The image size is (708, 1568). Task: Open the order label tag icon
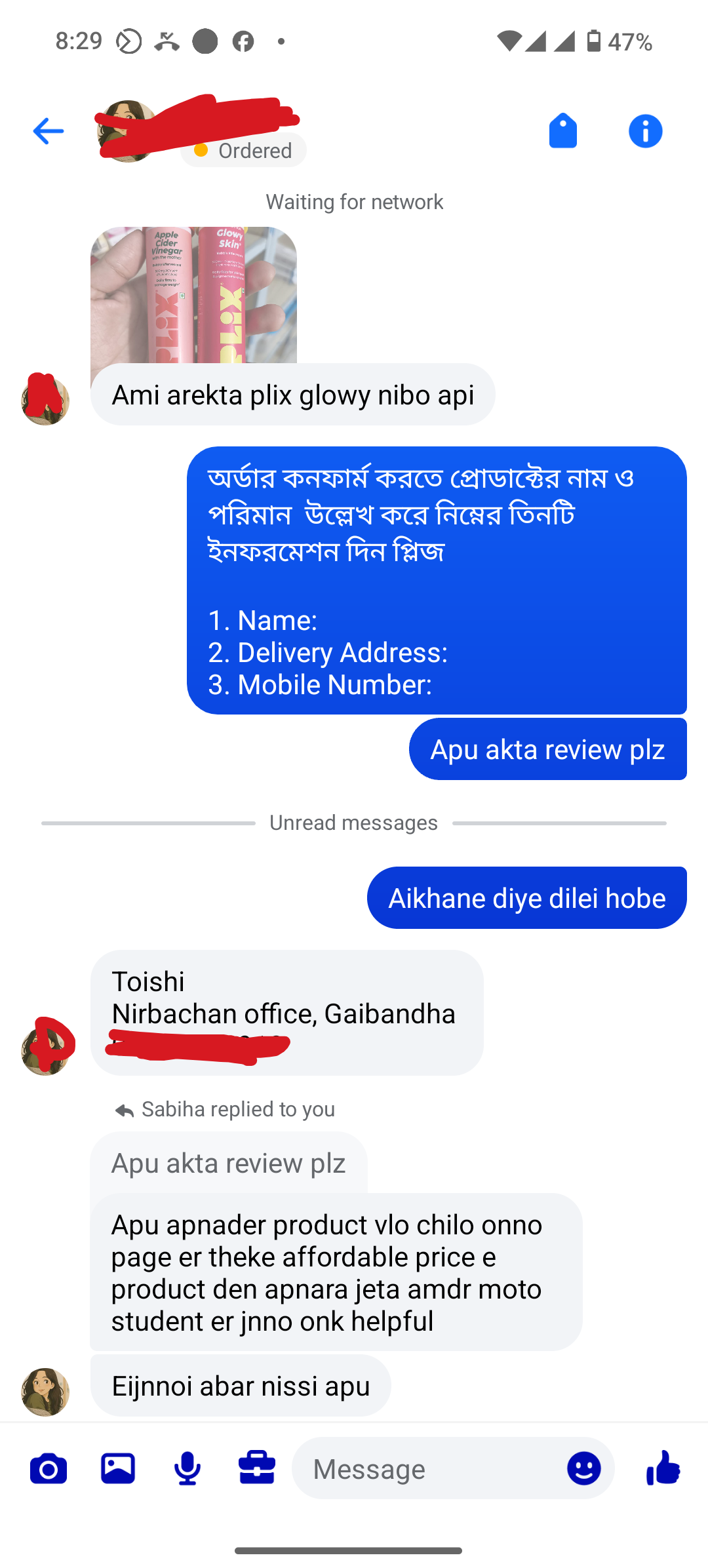pyautogui.click(x=562, y=131)
